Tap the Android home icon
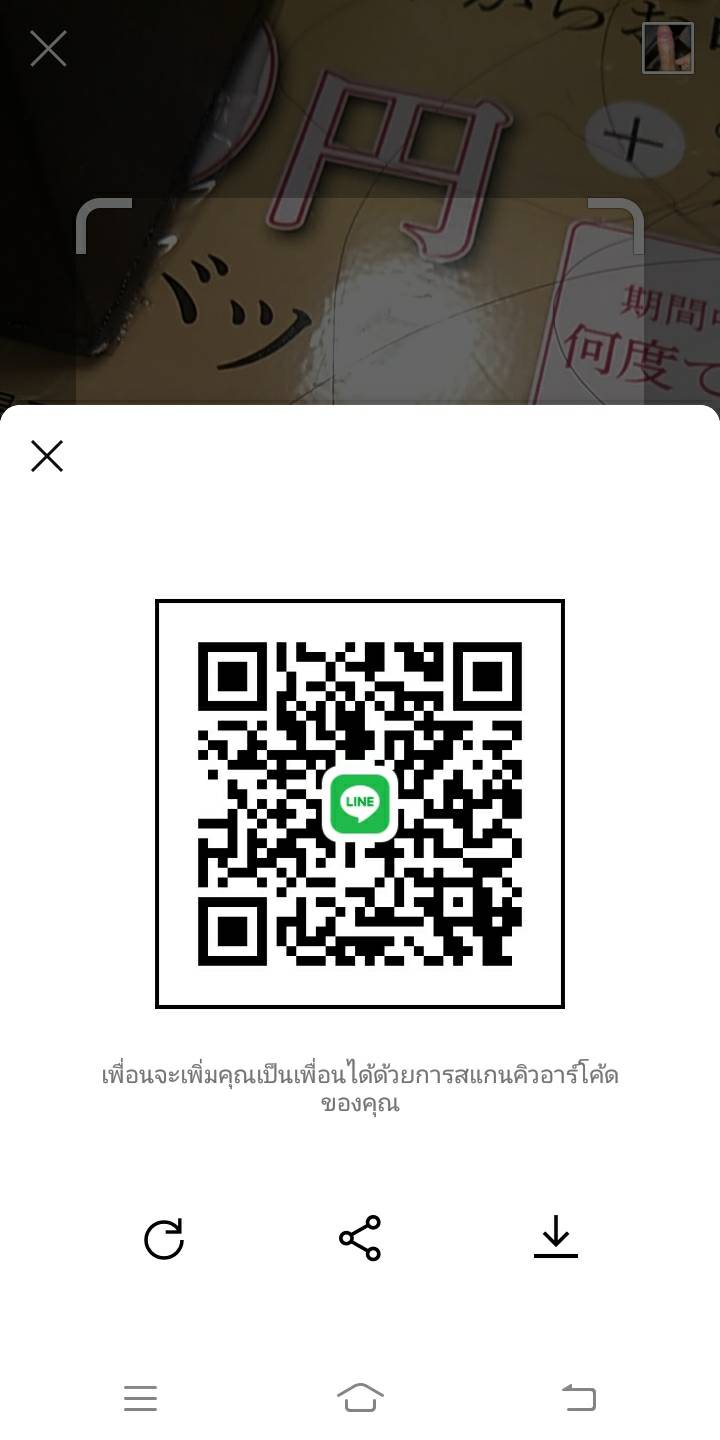The width and height of the screenshot is (720, 1440). point(360,1398)
